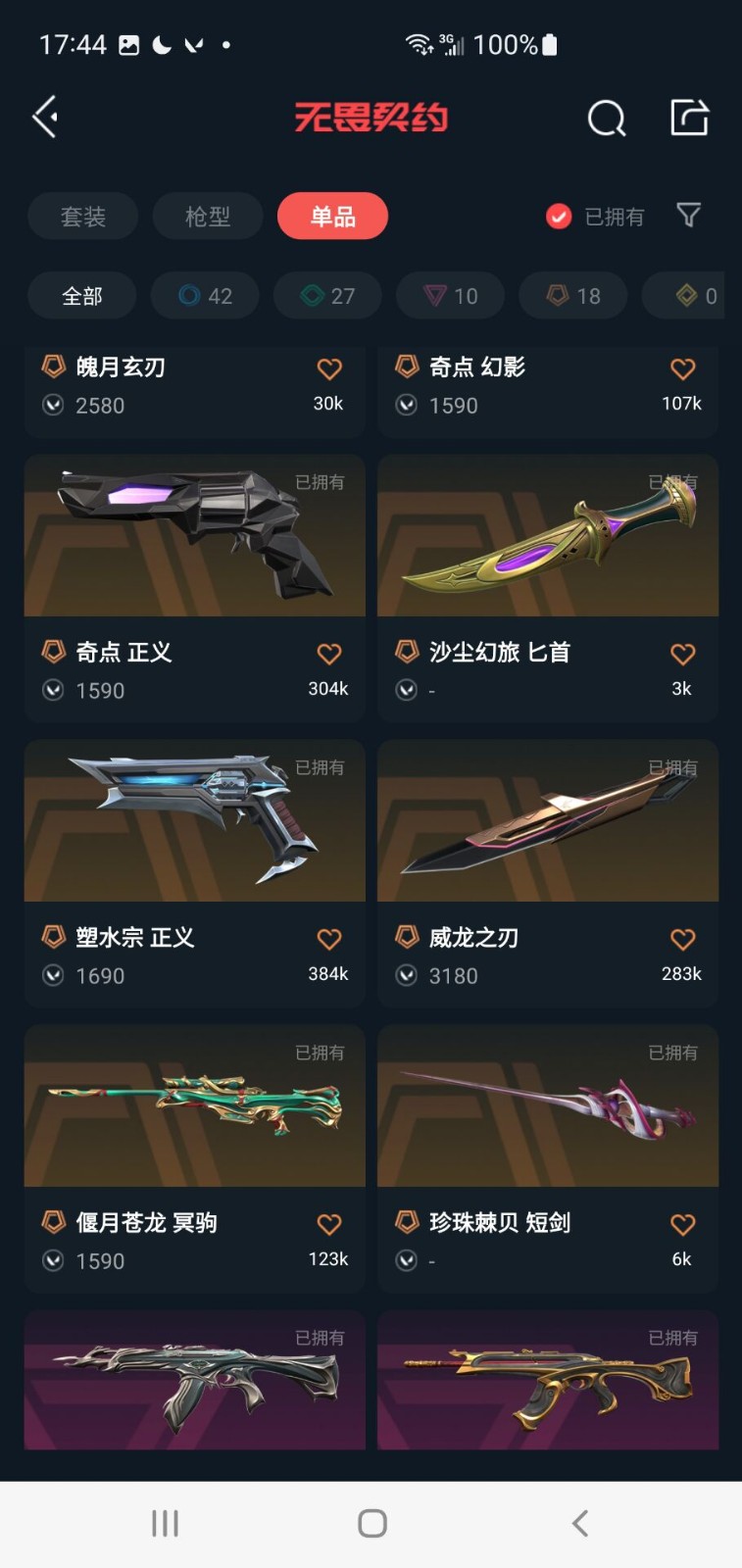742x1568 pixels.
Task: Open the filter funnel icon
Action: [689, 215]
